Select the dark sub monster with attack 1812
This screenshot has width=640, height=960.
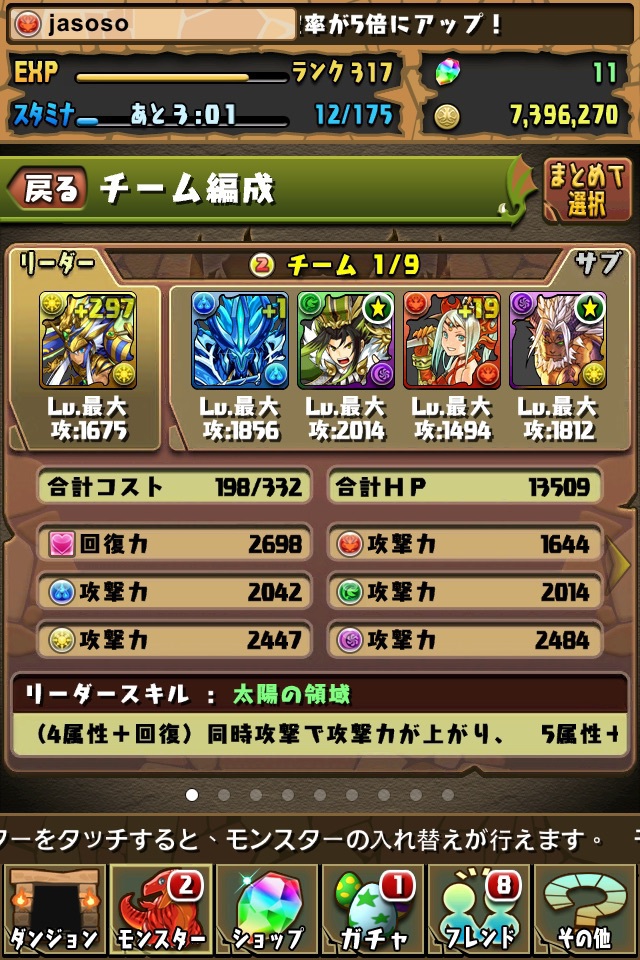(x=558, y=340)
